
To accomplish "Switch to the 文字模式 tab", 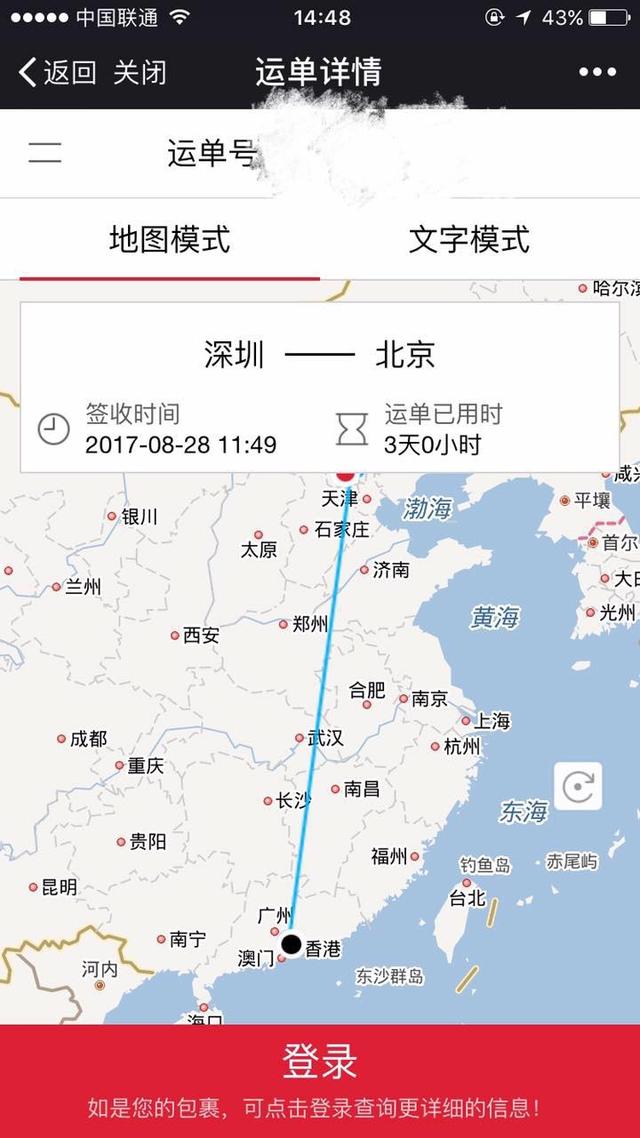I will (469, 240).
